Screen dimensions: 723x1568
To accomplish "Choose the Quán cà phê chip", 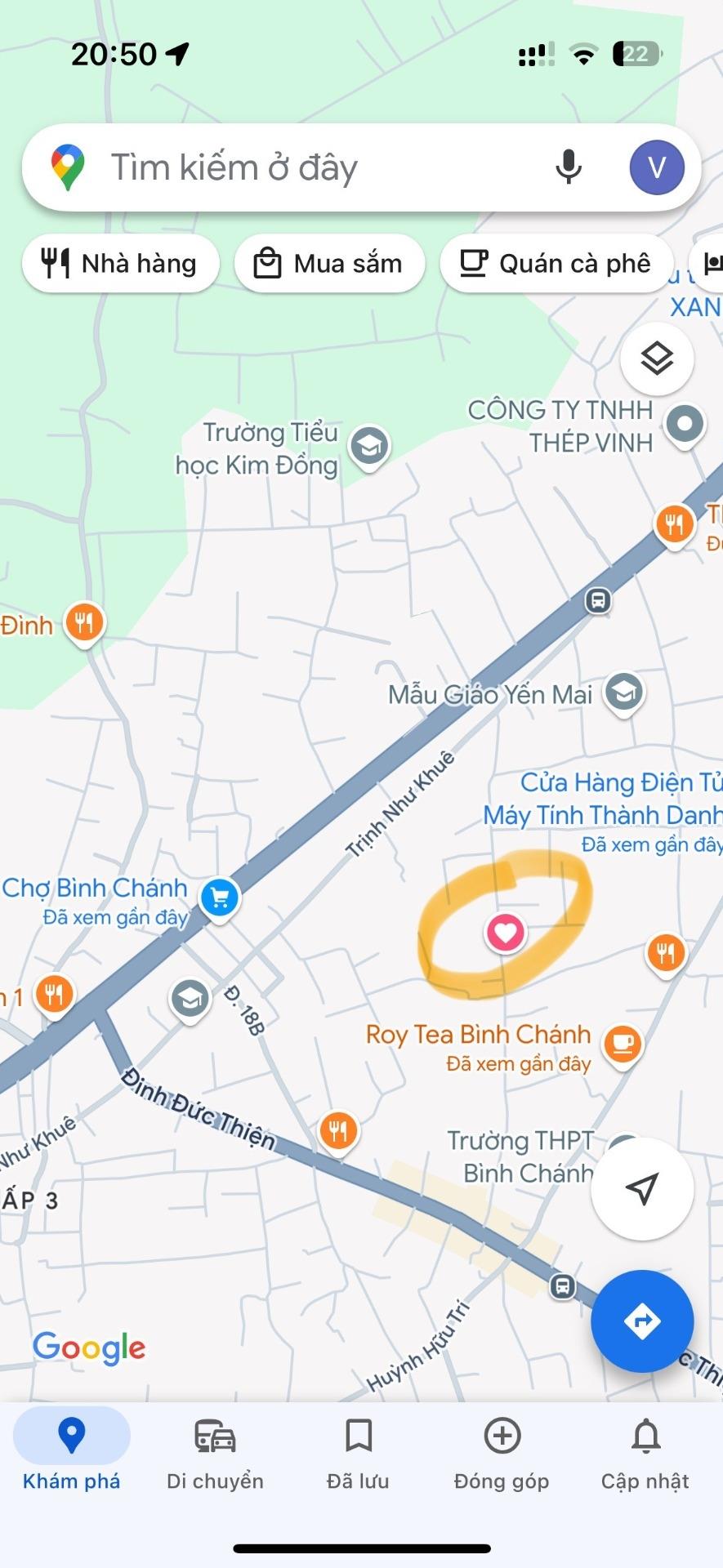I will pos(556,264).
